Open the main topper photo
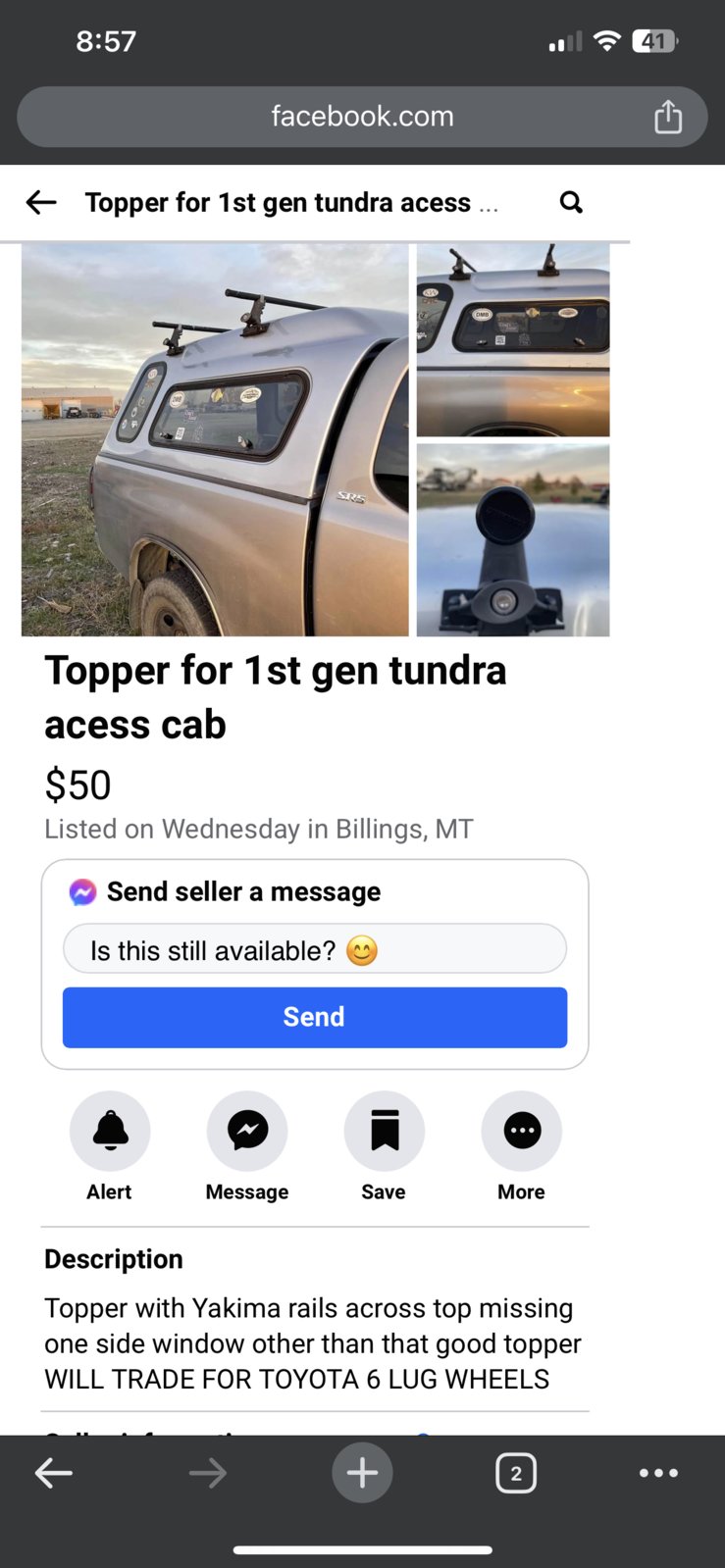725x1568 pixels. (215, 439)
